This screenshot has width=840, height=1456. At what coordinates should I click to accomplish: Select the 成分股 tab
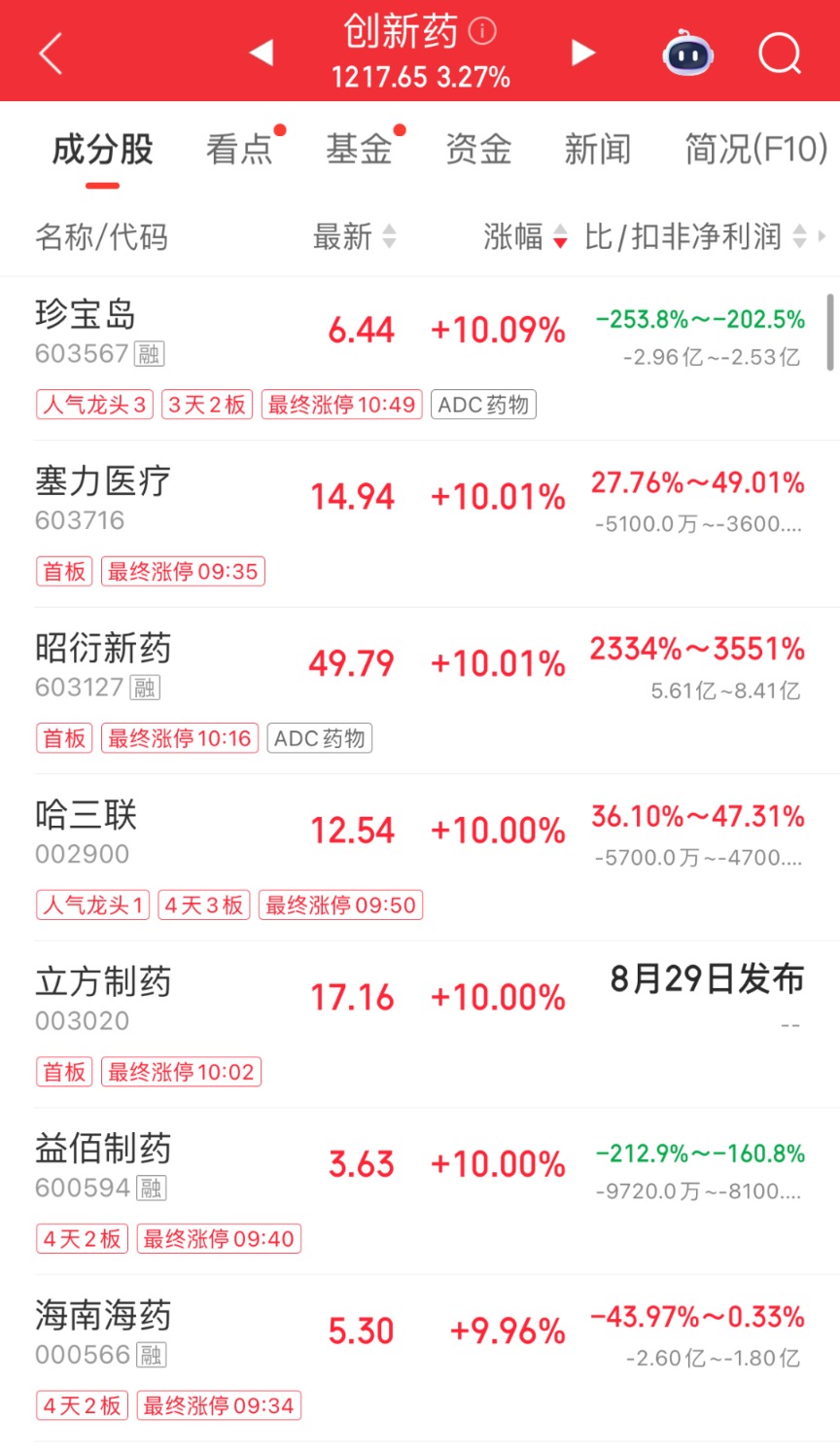click(102, 150)
